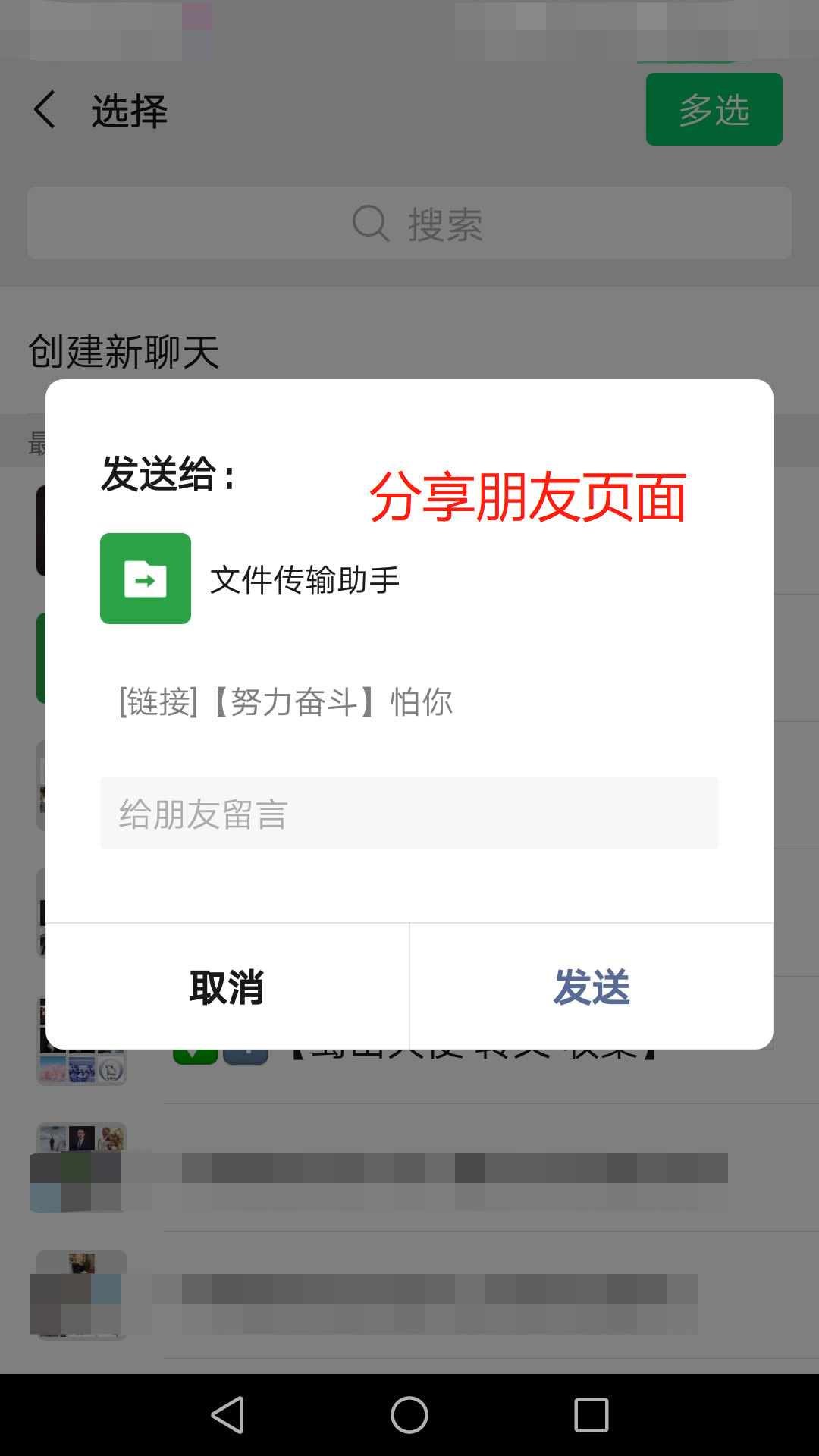Go to the Android home screen
Screen dimensions: 819x1456
point(409,1415)
